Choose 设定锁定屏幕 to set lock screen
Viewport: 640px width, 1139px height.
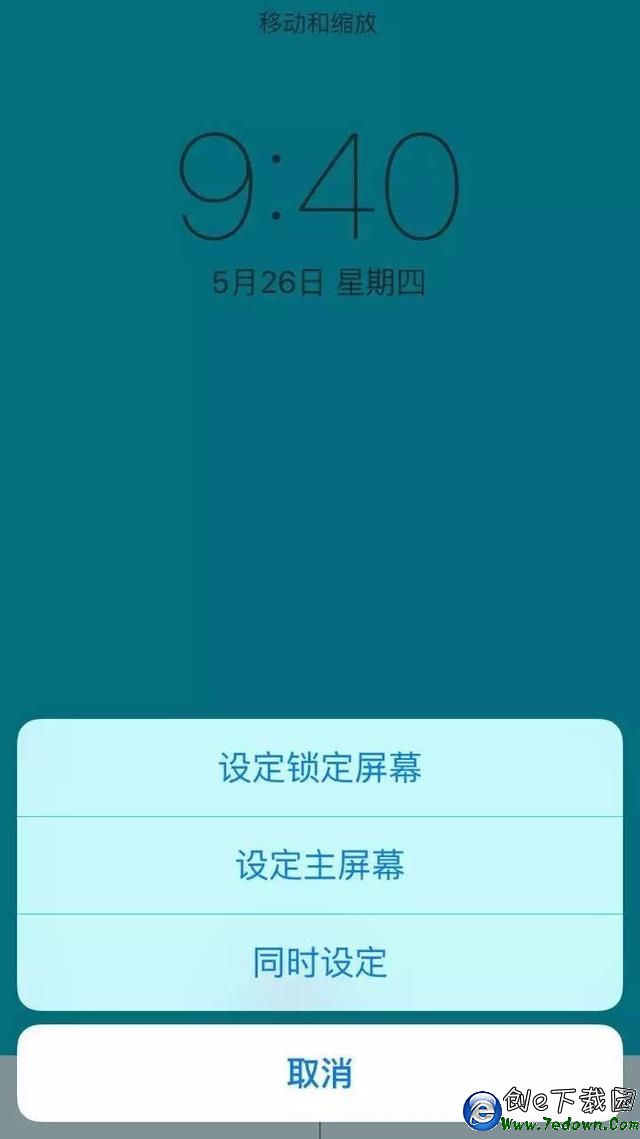(320, 768)
